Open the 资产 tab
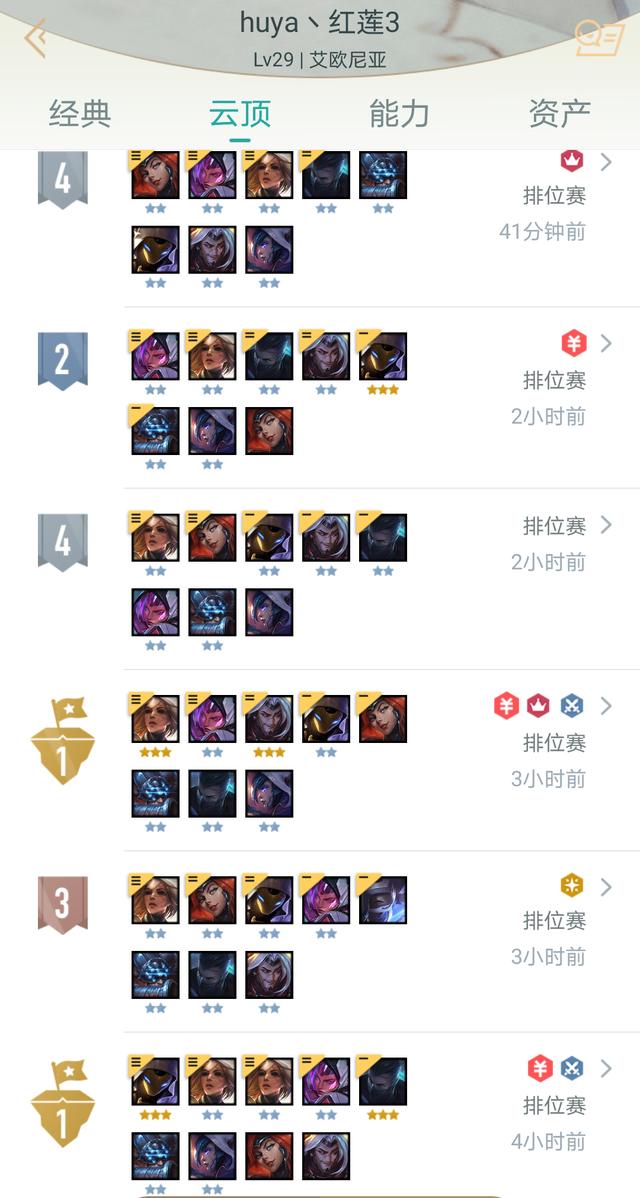This screenshot has width=640, height=1198. pyautogui.click(x=559, y=114)
